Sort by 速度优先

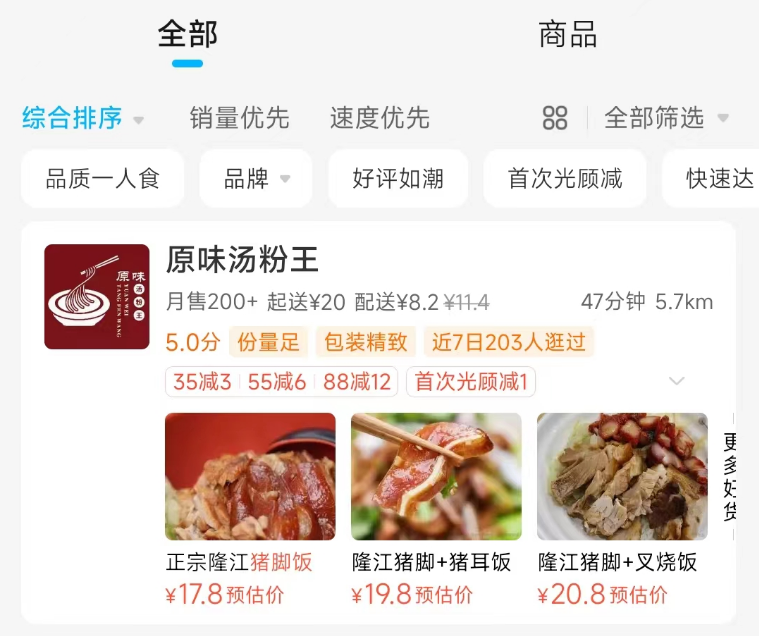(379, 118)
